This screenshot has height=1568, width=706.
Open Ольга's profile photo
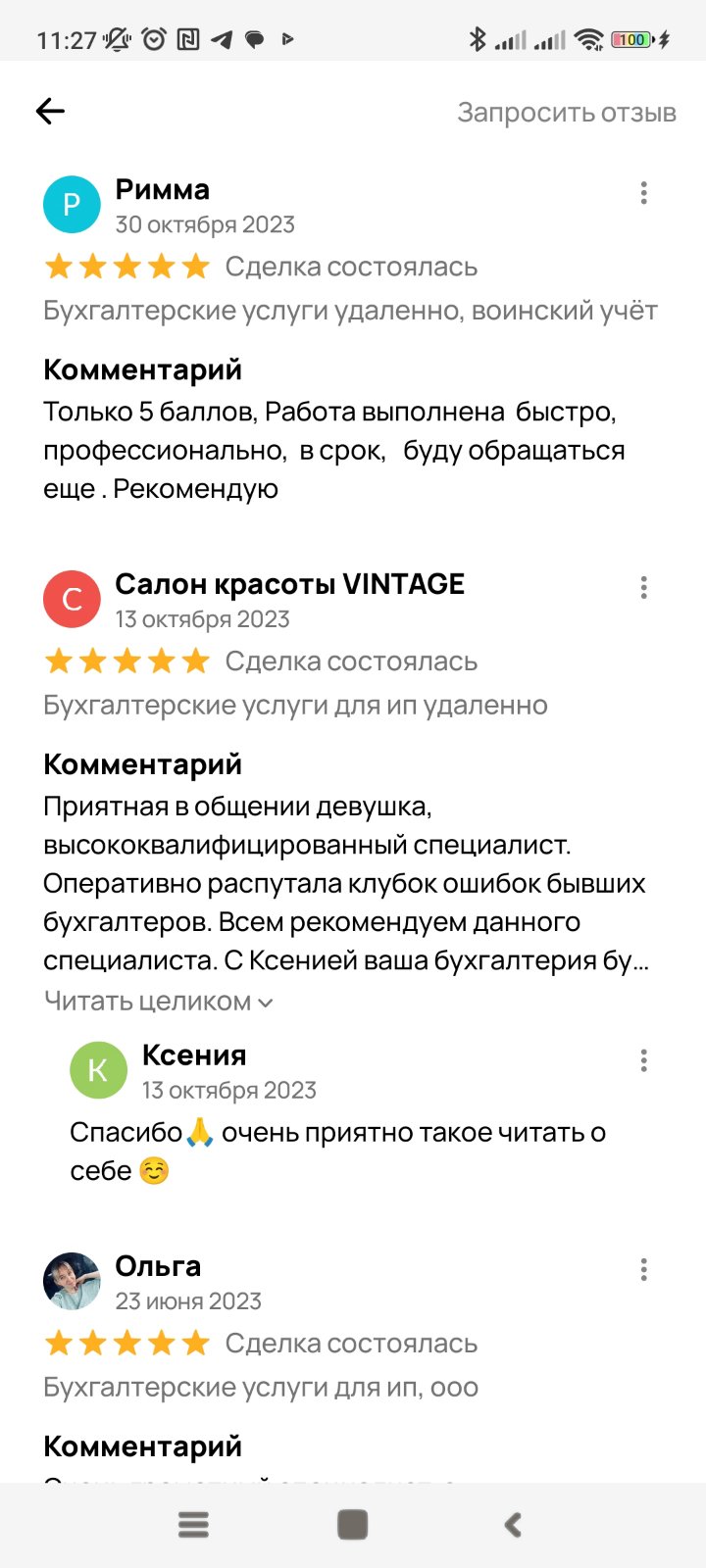(x=72, y=1281)
